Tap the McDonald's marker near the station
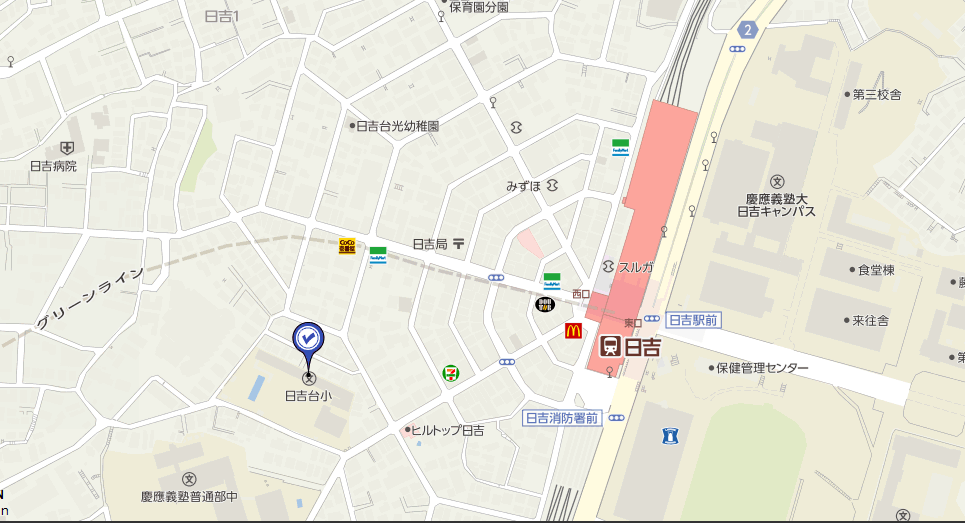The width and height of the screenshot is (965, 523). 574,330
